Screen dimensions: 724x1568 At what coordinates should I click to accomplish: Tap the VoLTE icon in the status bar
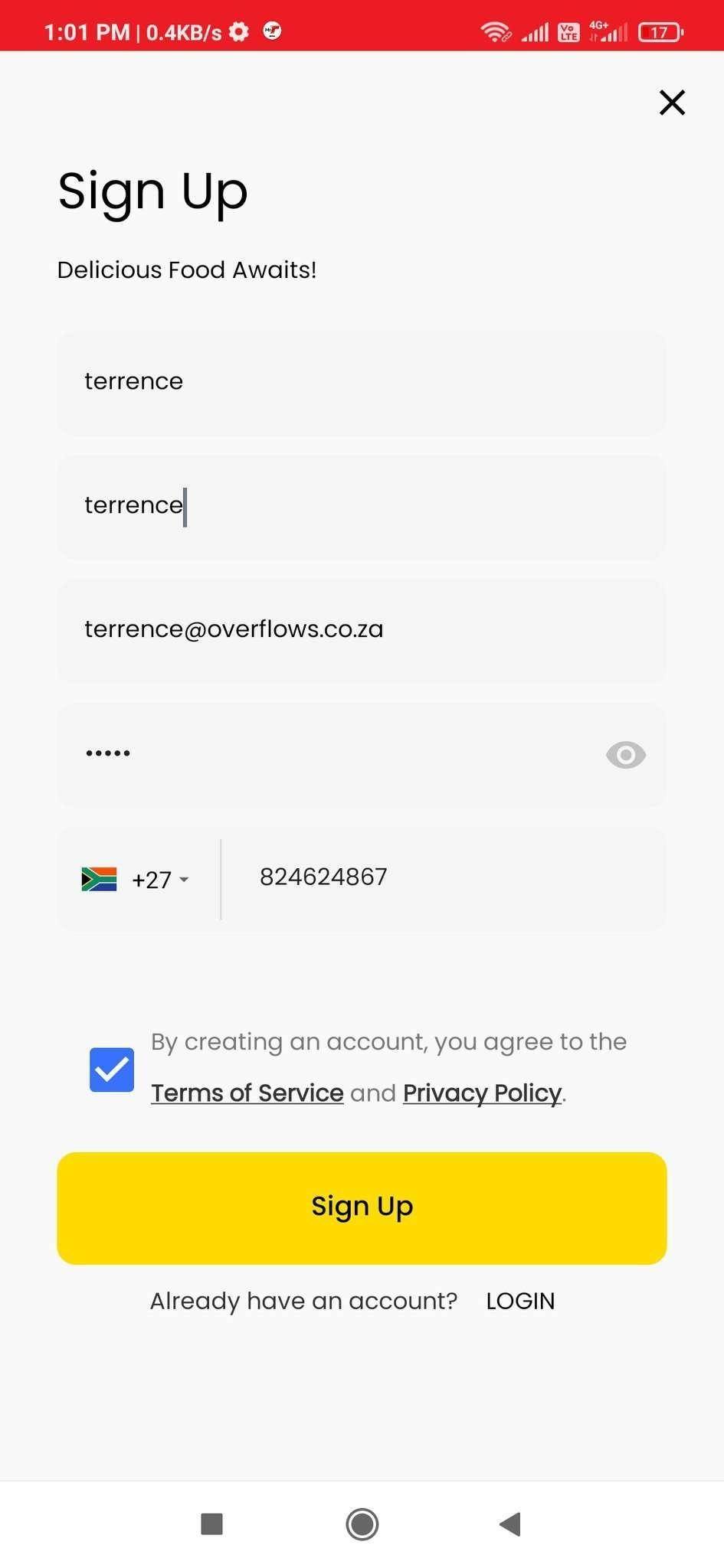568,31
